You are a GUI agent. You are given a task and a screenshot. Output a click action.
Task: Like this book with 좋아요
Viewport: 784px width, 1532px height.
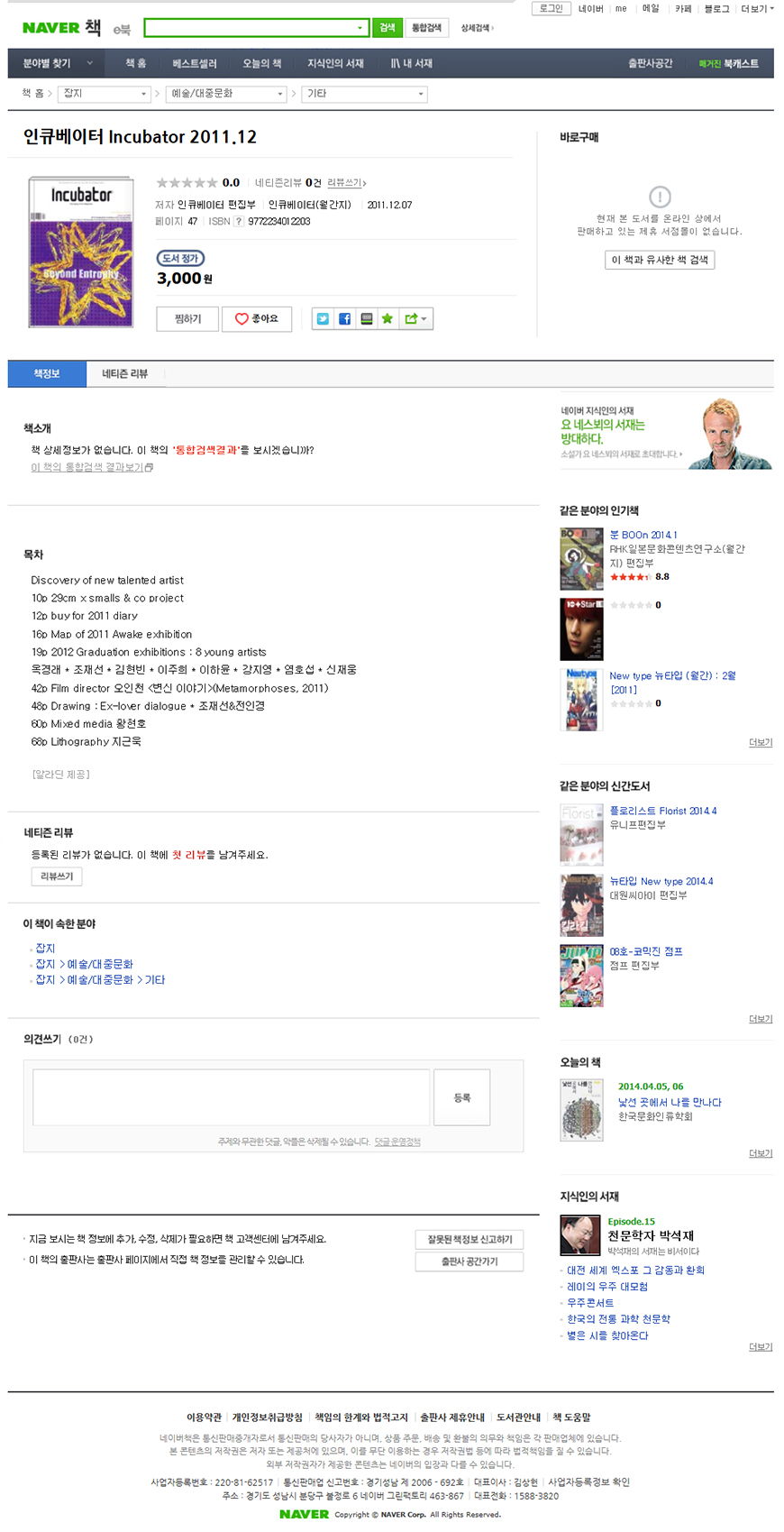[257, 319]
